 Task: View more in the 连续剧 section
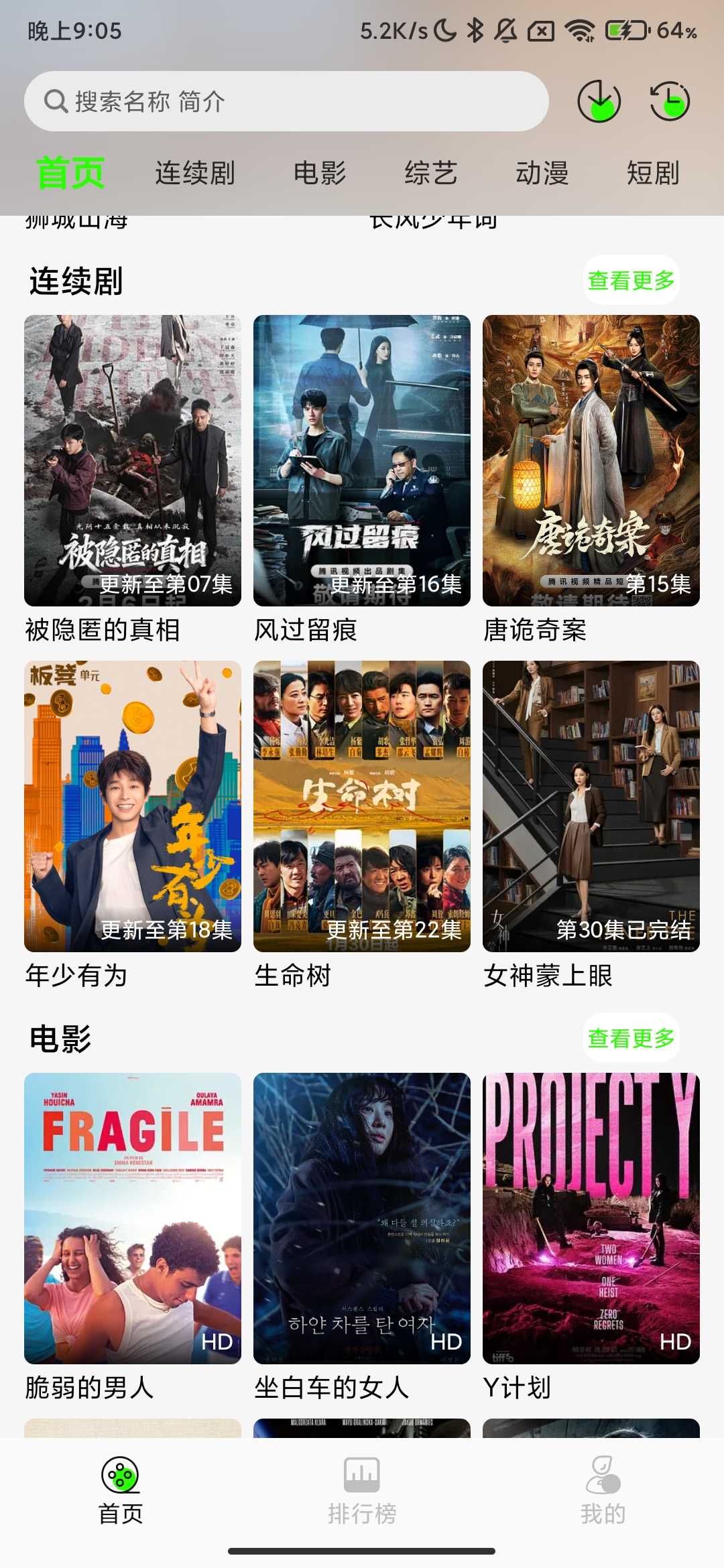631,280
